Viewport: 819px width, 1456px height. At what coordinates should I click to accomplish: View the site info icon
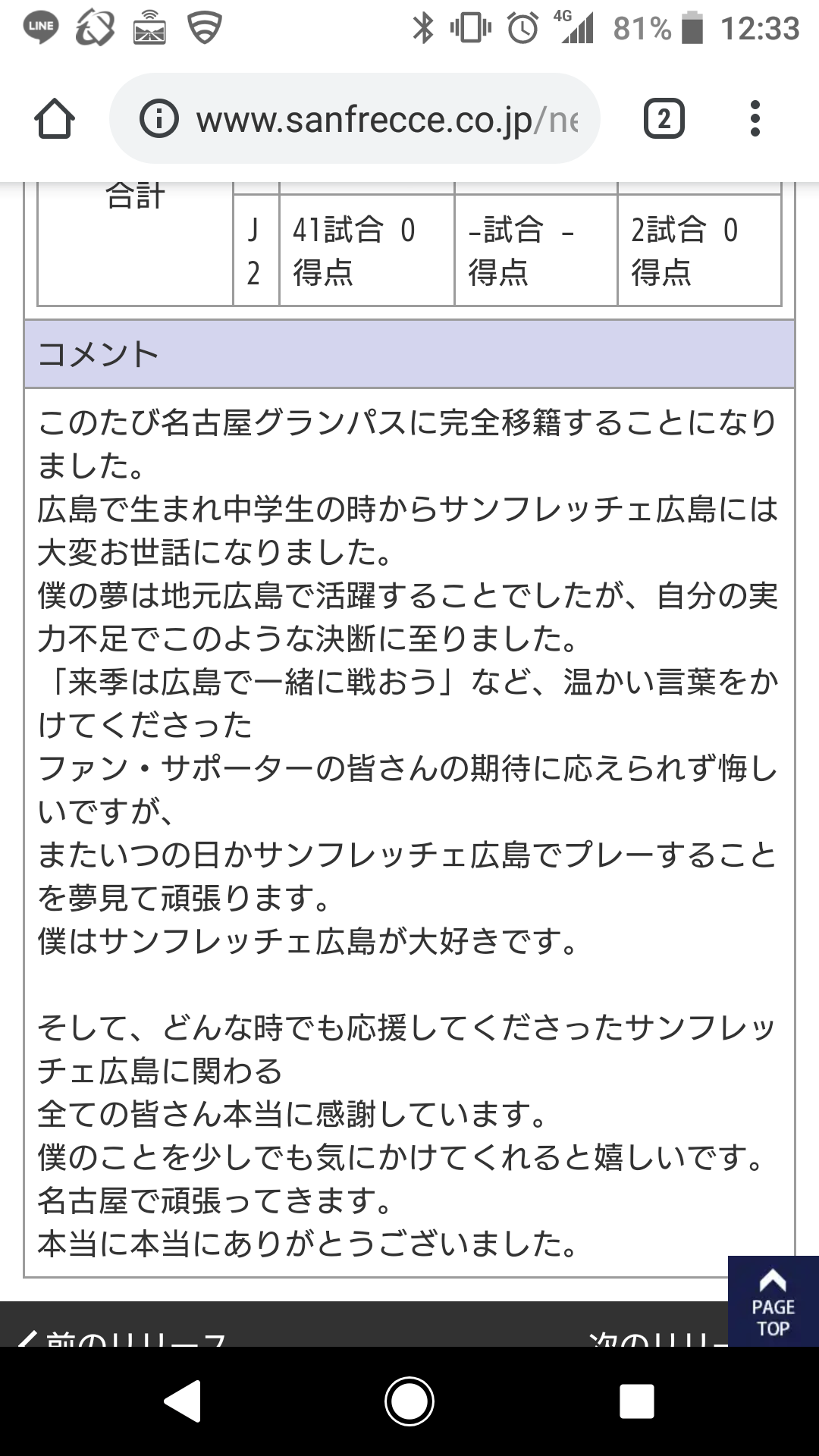(158, 119)
